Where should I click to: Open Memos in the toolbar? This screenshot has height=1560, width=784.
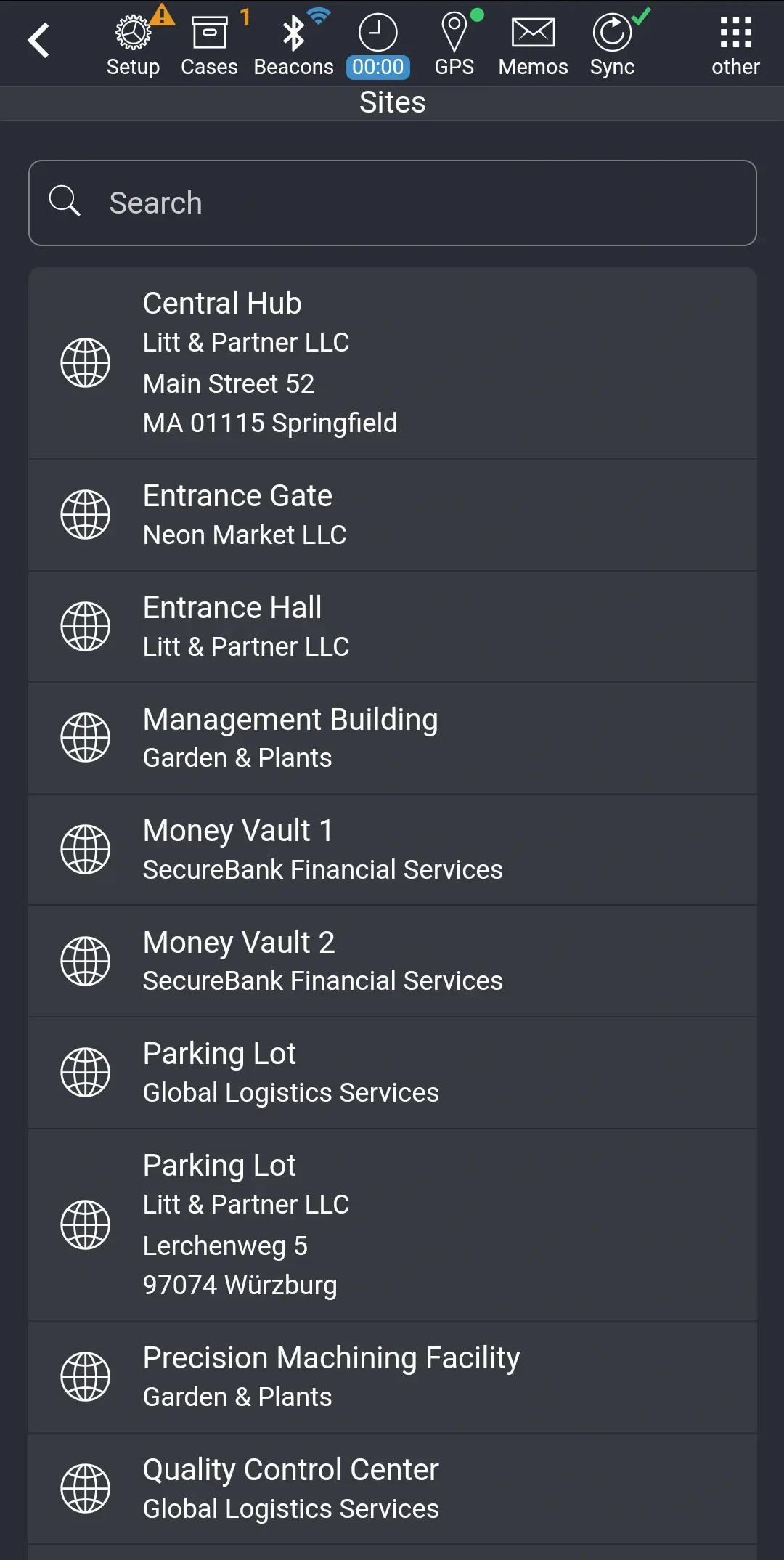[533, 45]
